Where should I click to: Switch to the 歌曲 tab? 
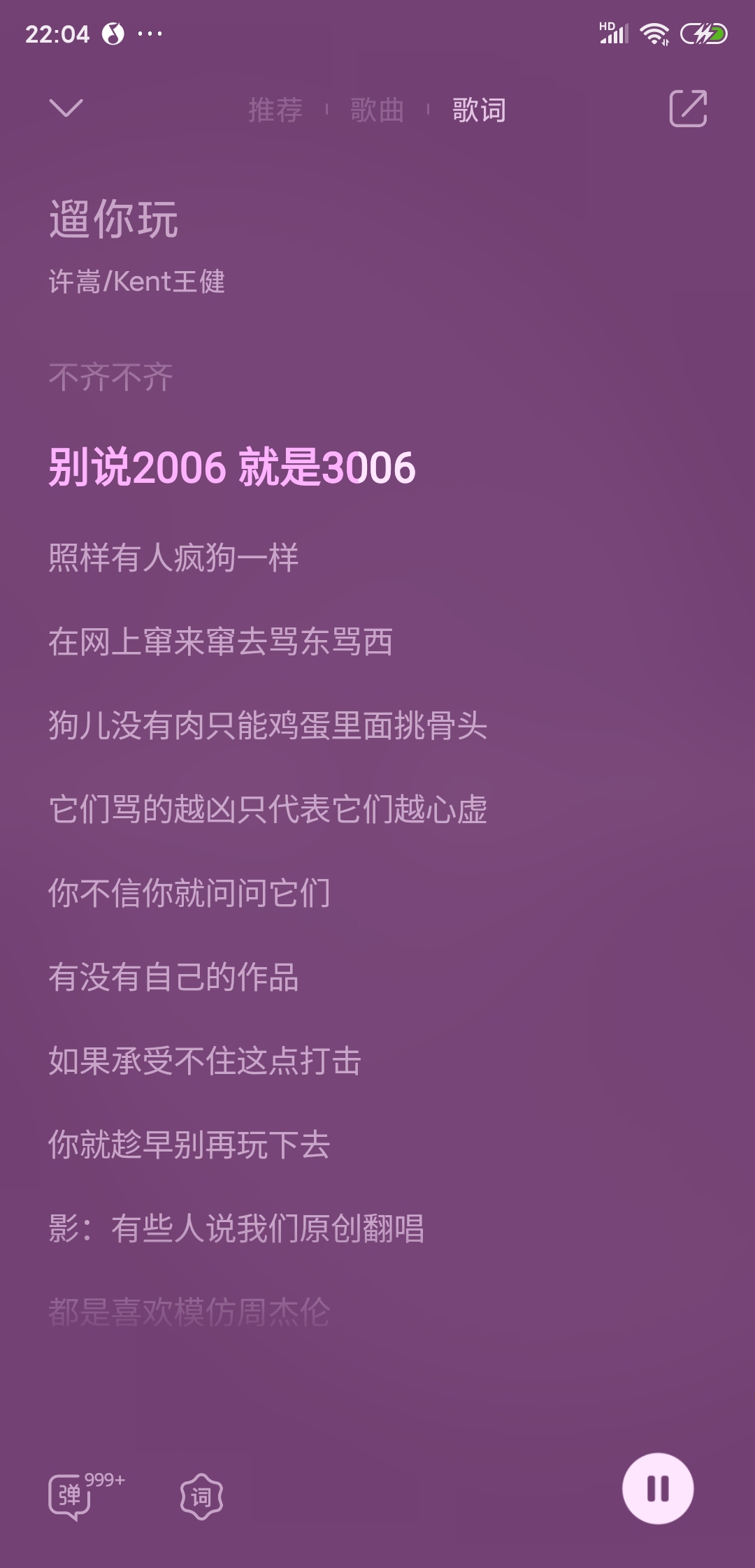click(377, 110)
